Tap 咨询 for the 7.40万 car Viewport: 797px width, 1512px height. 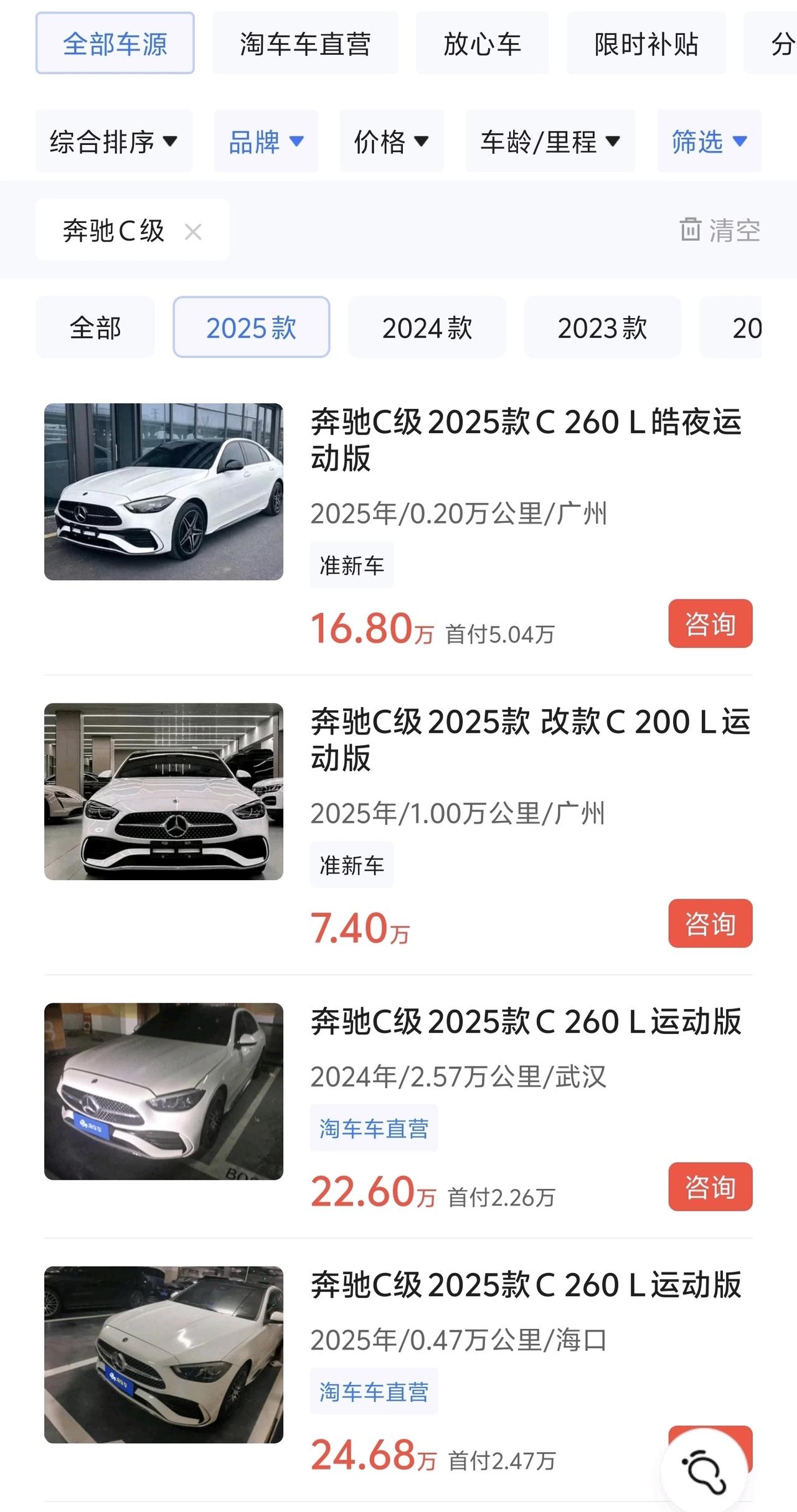(710, 923)
